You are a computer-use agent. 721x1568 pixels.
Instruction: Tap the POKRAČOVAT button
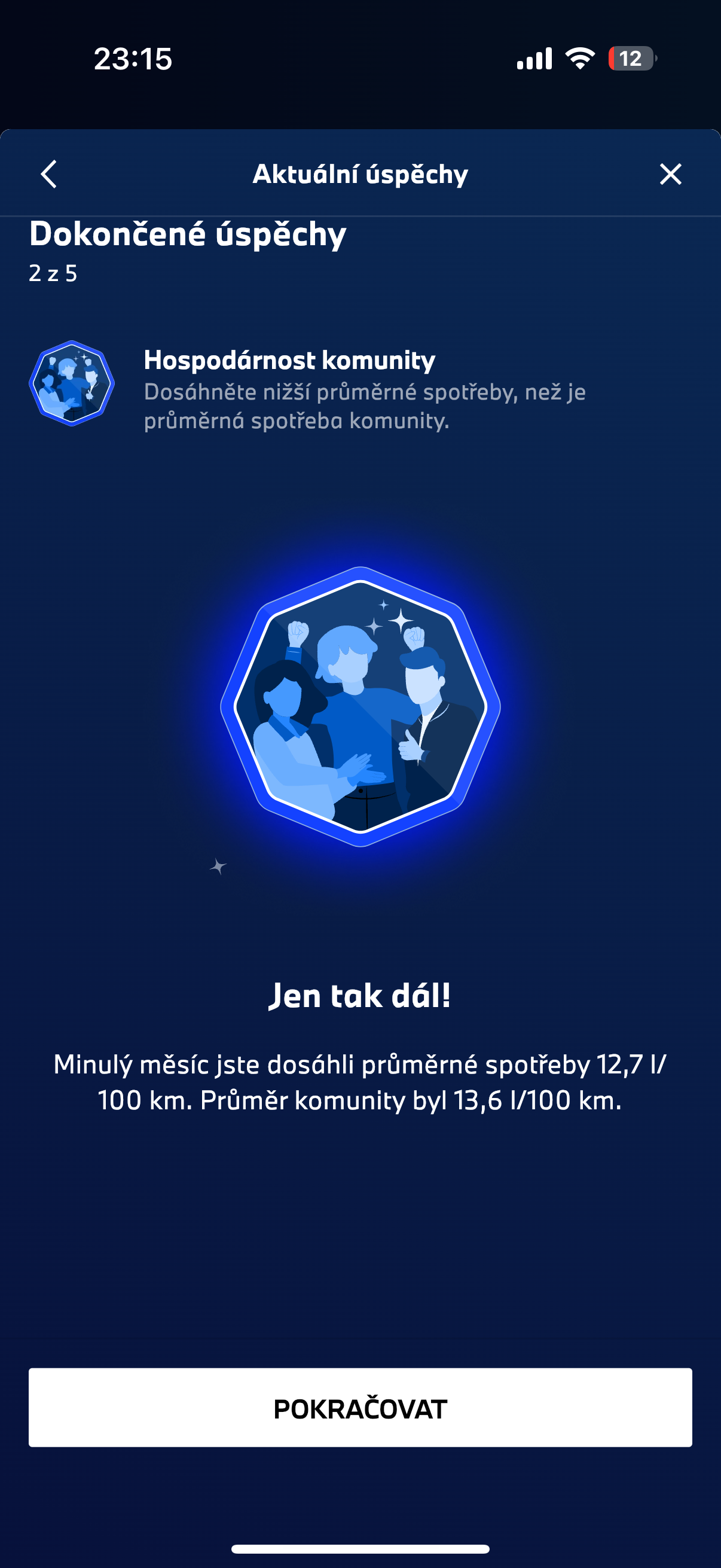[x=360, y=1408]
